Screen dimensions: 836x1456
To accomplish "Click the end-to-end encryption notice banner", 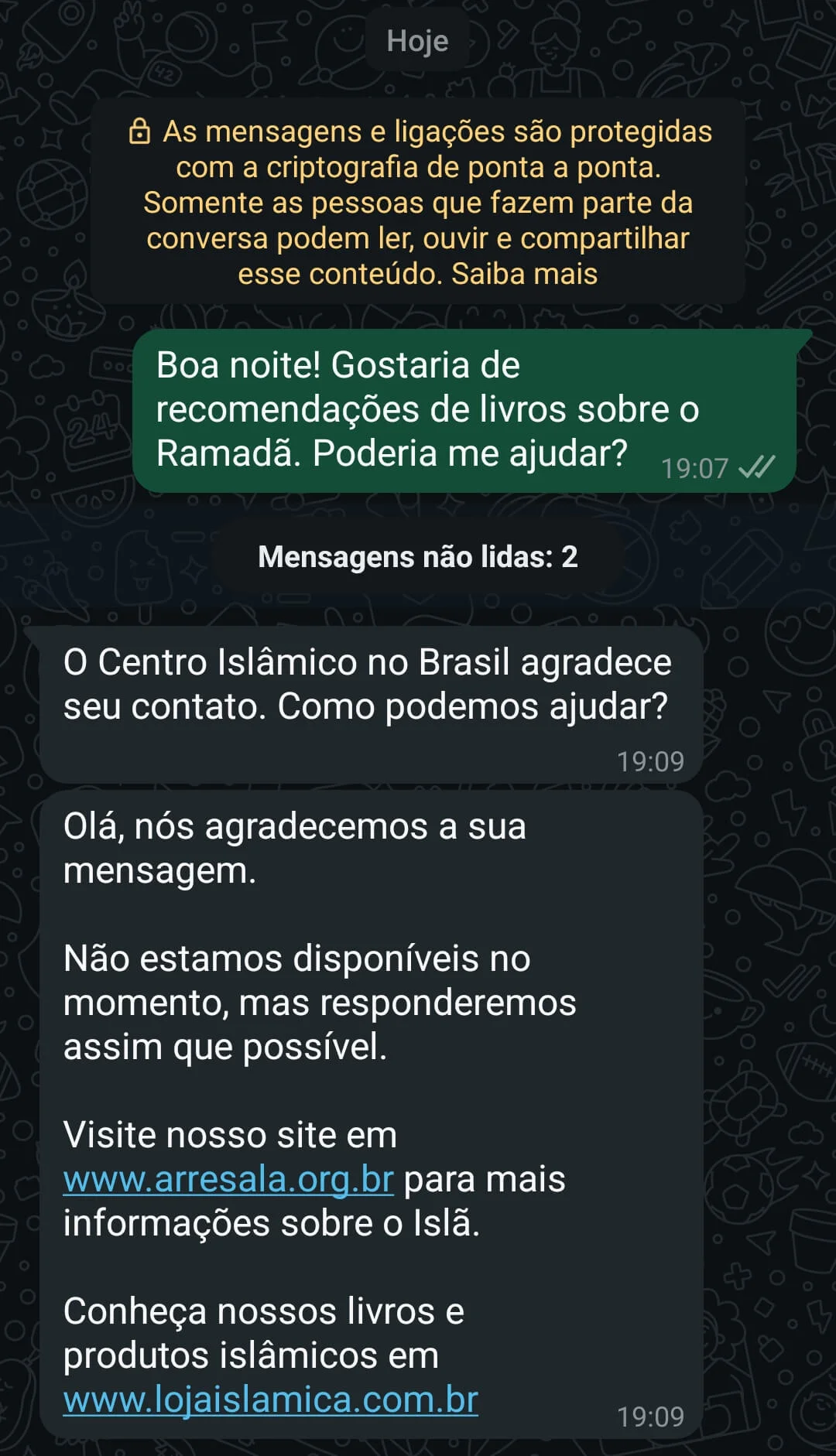I will (x=418, y=201).
